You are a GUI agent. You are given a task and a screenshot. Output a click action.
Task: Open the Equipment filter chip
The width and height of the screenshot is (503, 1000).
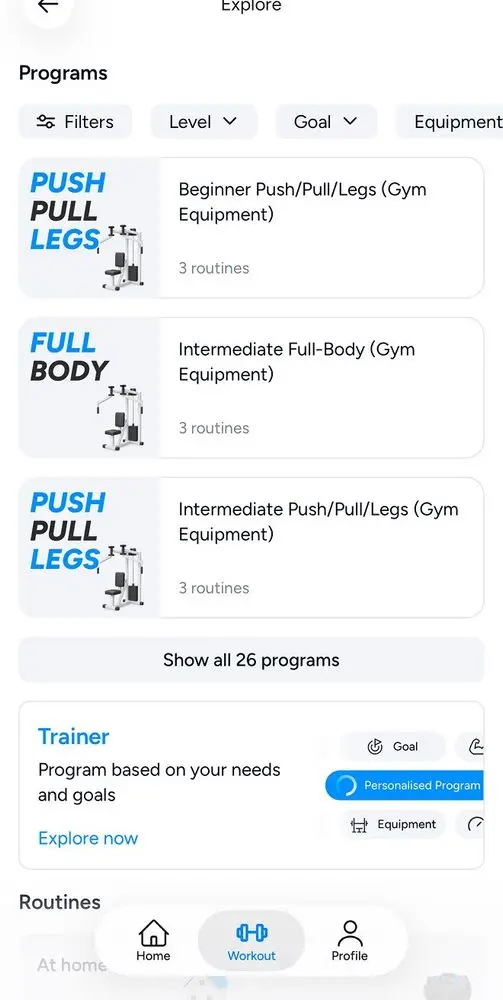point(449,122)
